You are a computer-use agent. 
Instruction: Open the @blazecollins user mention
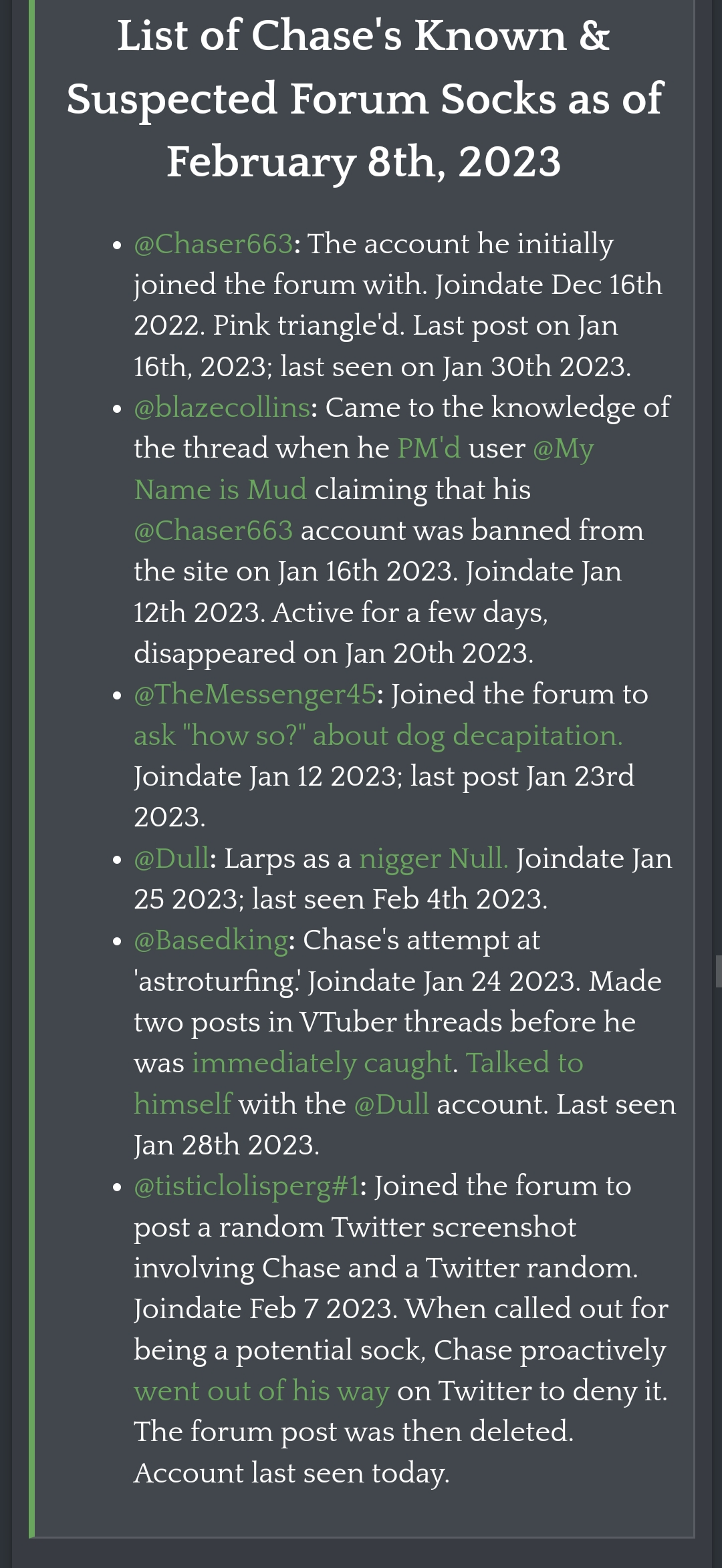point(221,408)
